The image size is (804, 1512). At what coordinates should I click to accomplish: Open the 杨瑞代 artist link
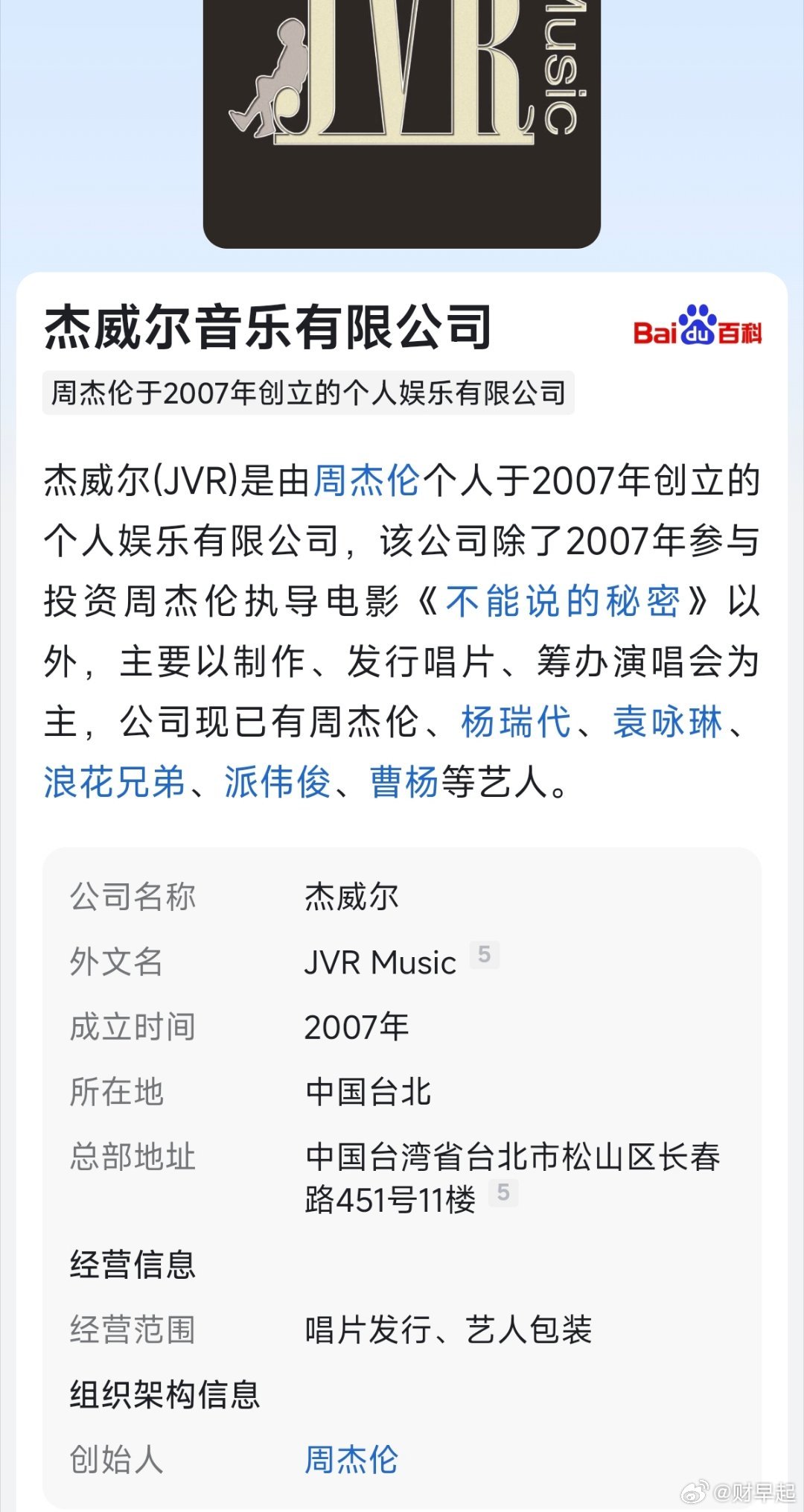(516, 722)
